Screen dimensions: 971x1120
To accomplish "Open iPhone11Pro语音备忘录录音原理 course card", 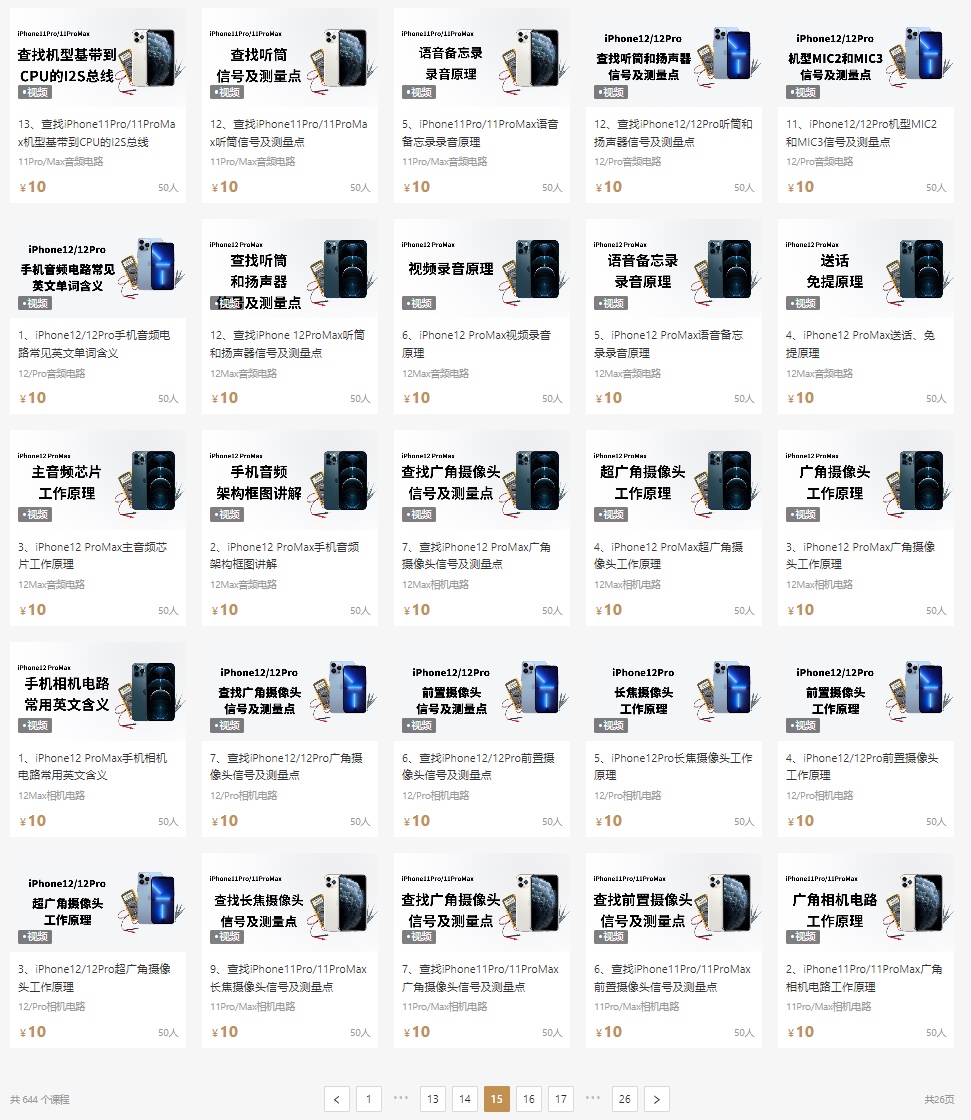I will pyautogui.click(x=481, y=133).
